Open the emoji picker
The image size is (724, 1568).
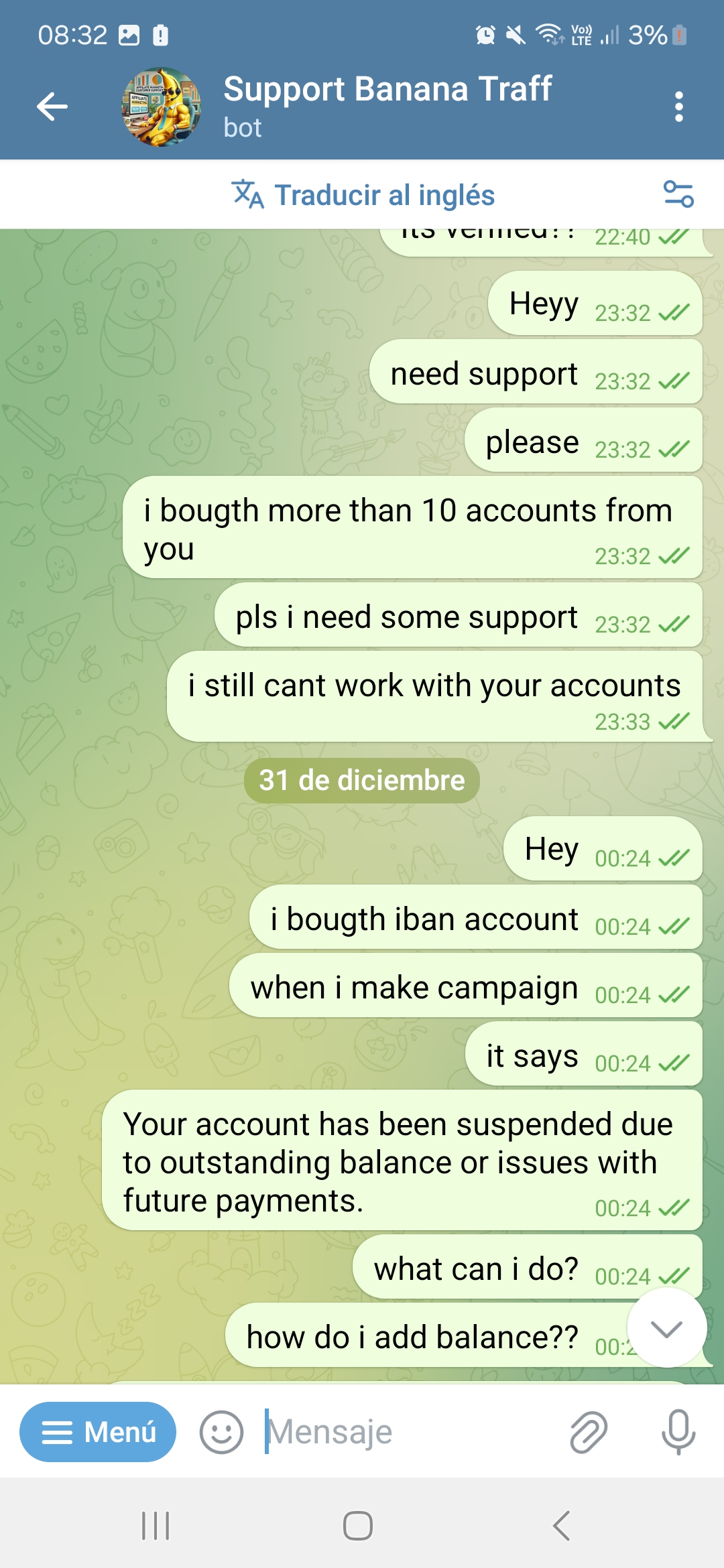click(x=221, y=1432)
